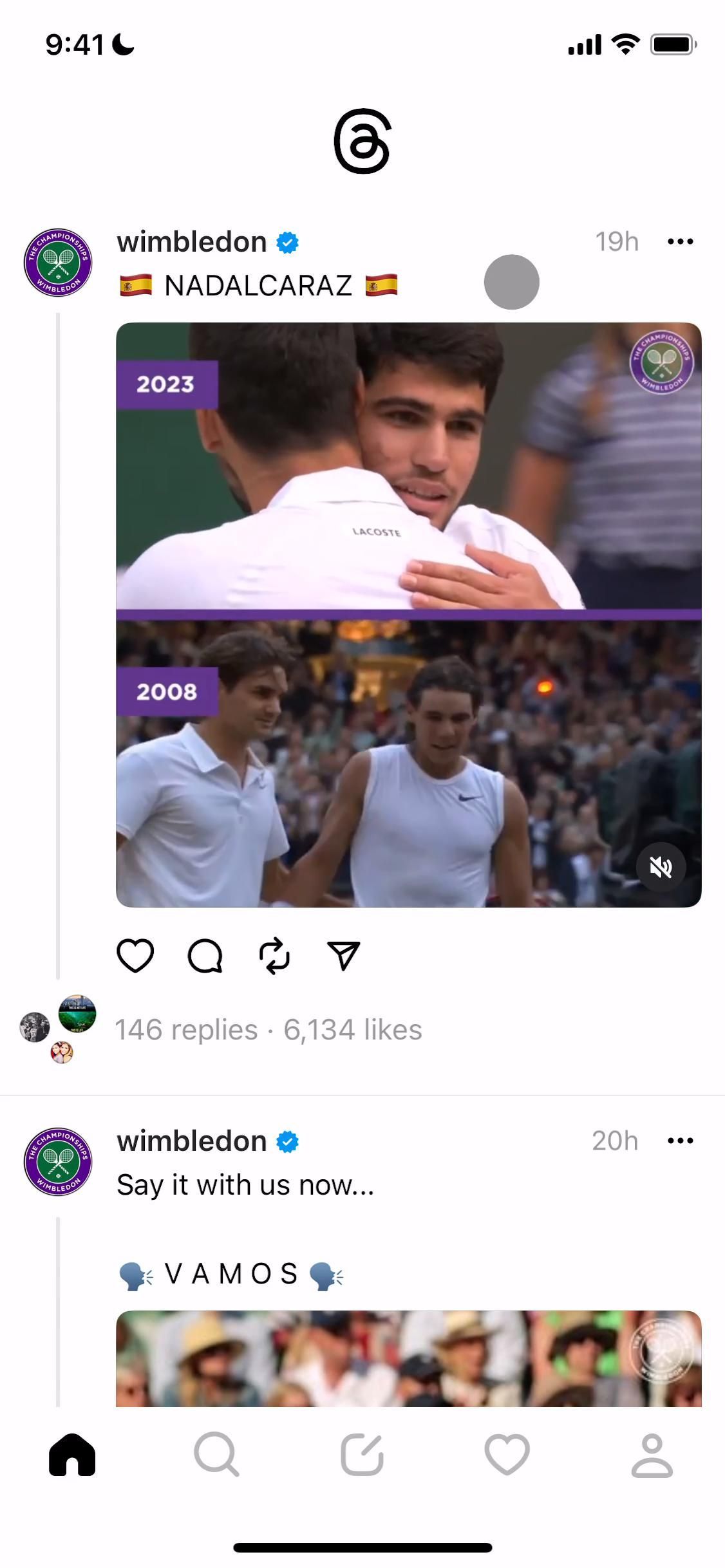Comment on the NADALCARAZ post

click(205, 955)
